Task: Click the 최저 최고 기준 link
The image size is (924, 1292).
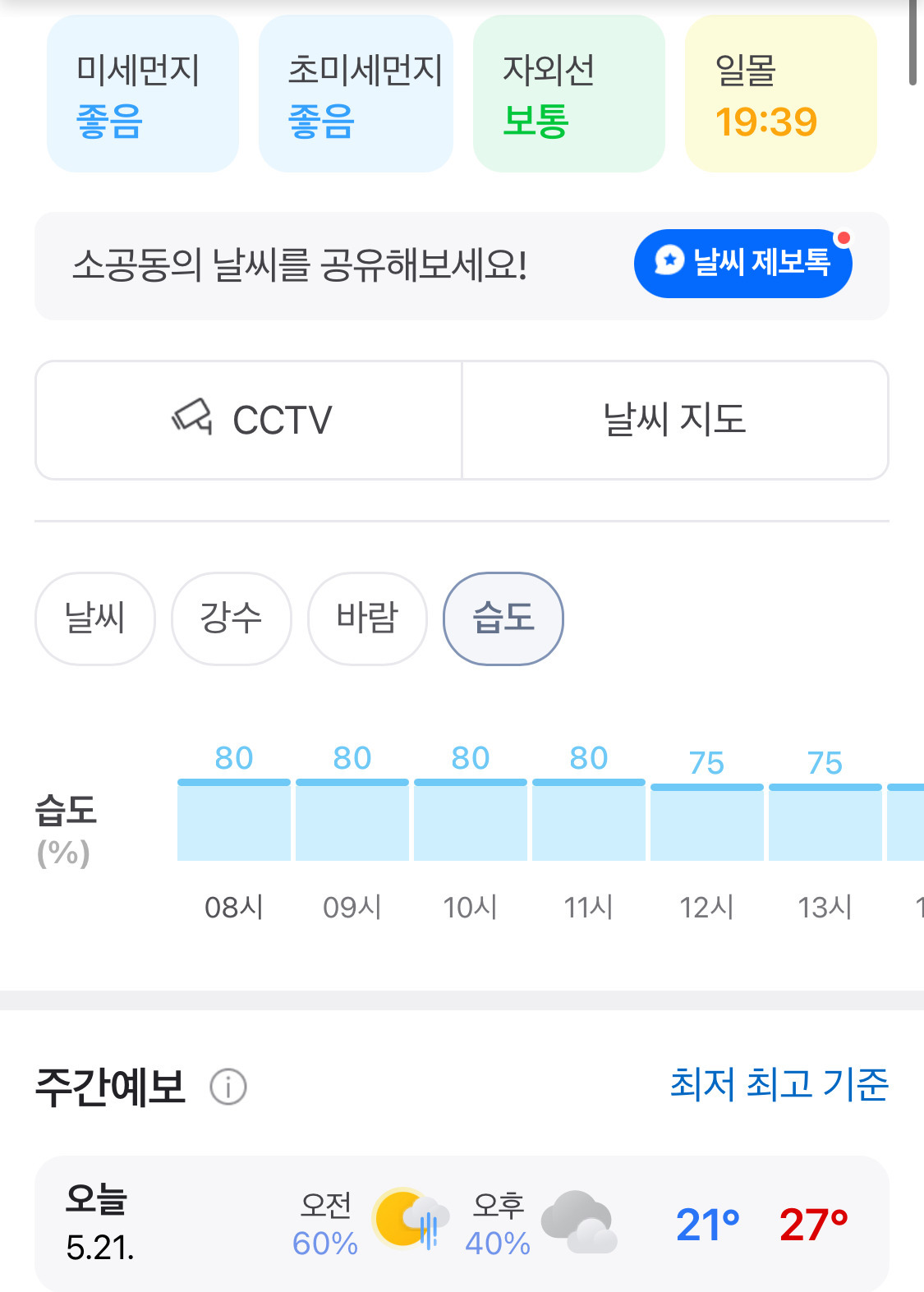Action: [x=779, y=1084]
